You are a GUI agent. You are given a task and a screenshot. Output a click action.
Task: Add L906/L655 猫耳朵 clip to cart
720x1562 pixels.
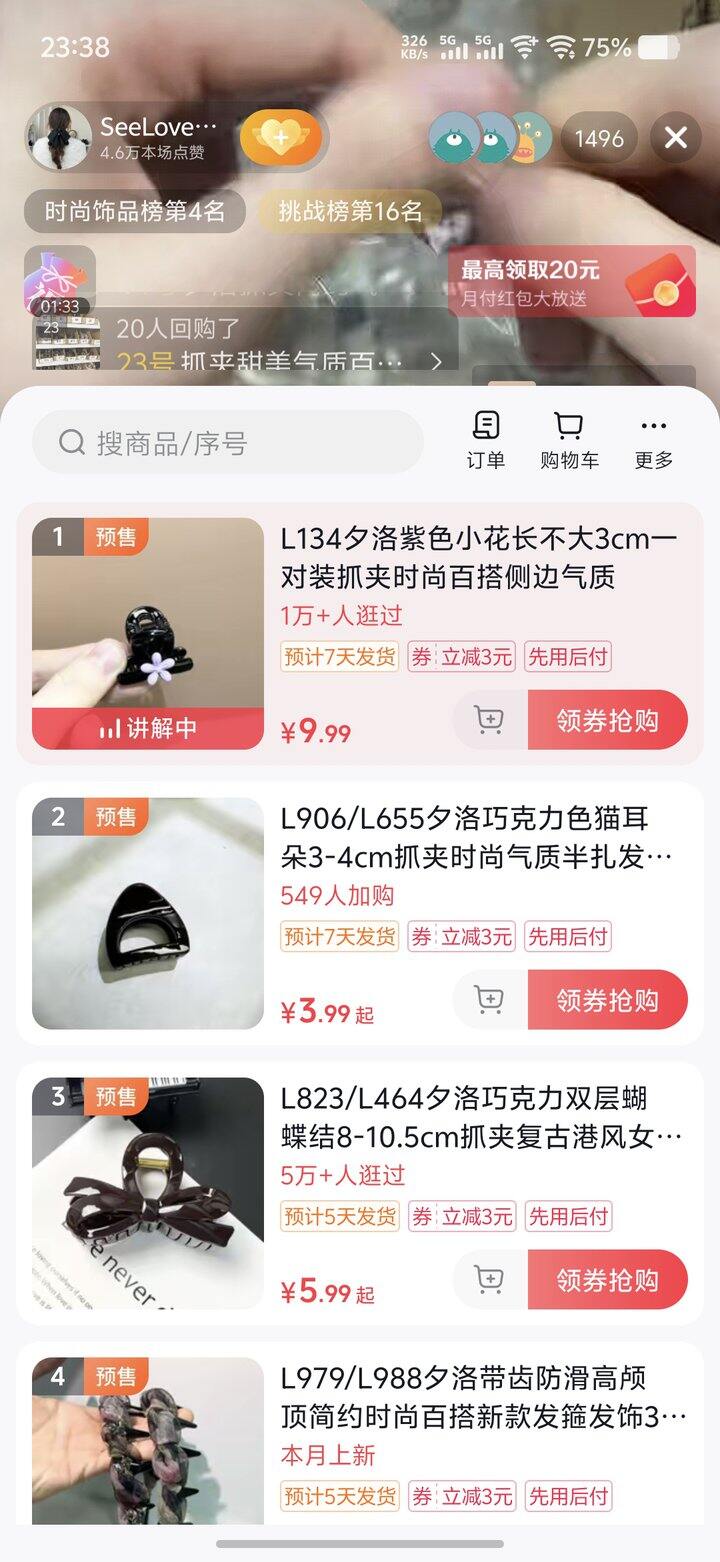coord(489,1000)
